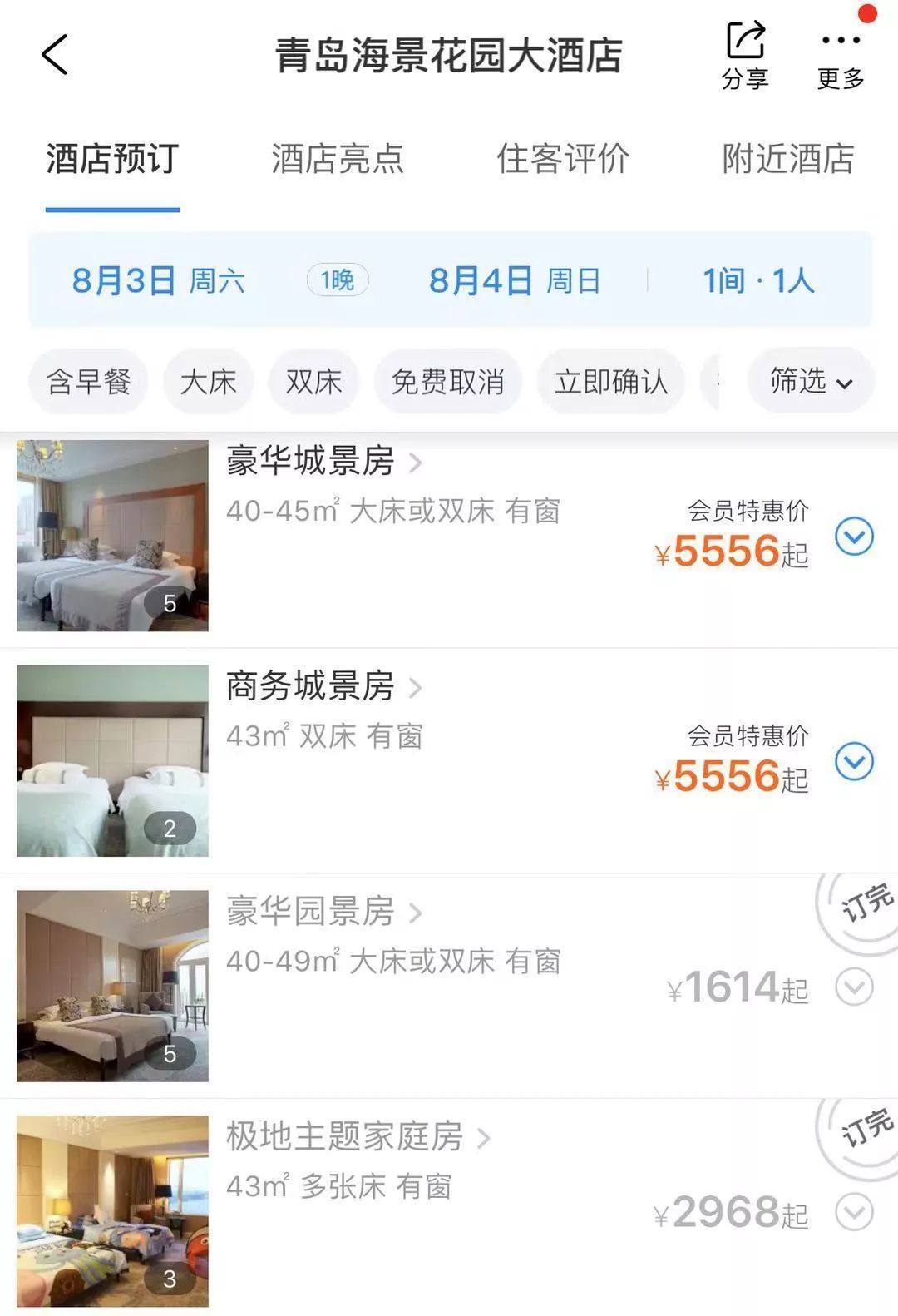Enable the 免费取消 free cancellation filter

click(447, 380)
